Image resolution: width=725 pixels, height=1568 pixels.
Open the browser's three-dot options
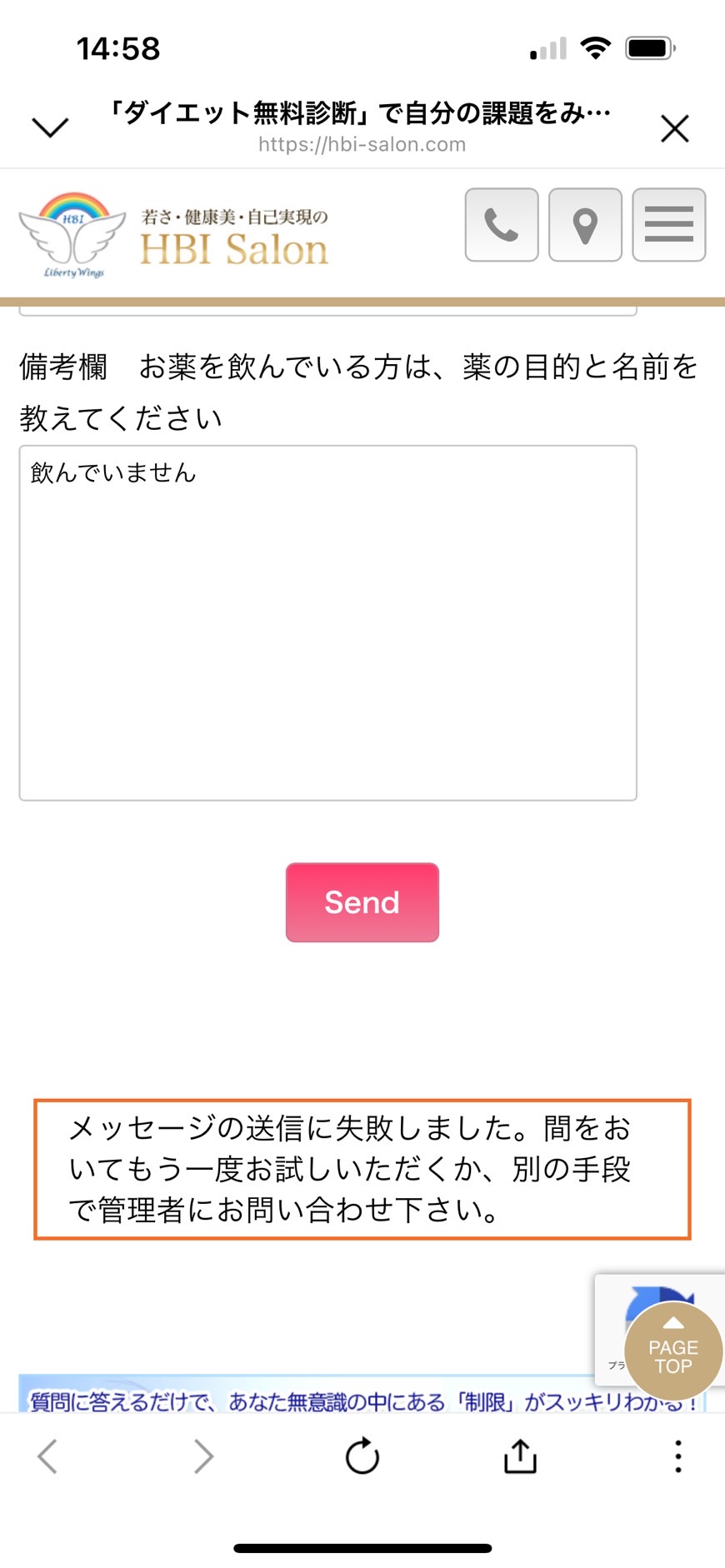(678, 1456)
